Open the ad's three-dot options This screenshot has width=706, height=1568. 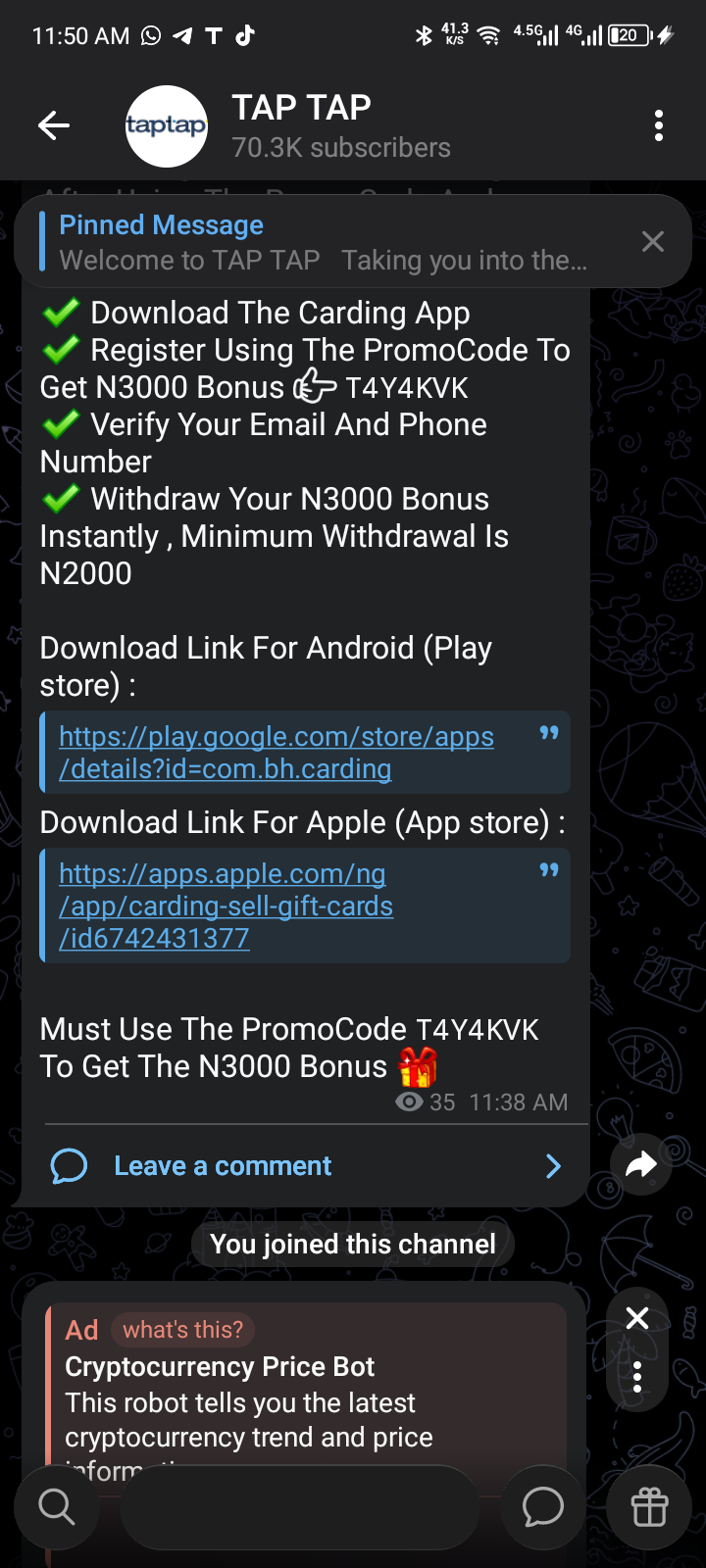click(637, 1377)
